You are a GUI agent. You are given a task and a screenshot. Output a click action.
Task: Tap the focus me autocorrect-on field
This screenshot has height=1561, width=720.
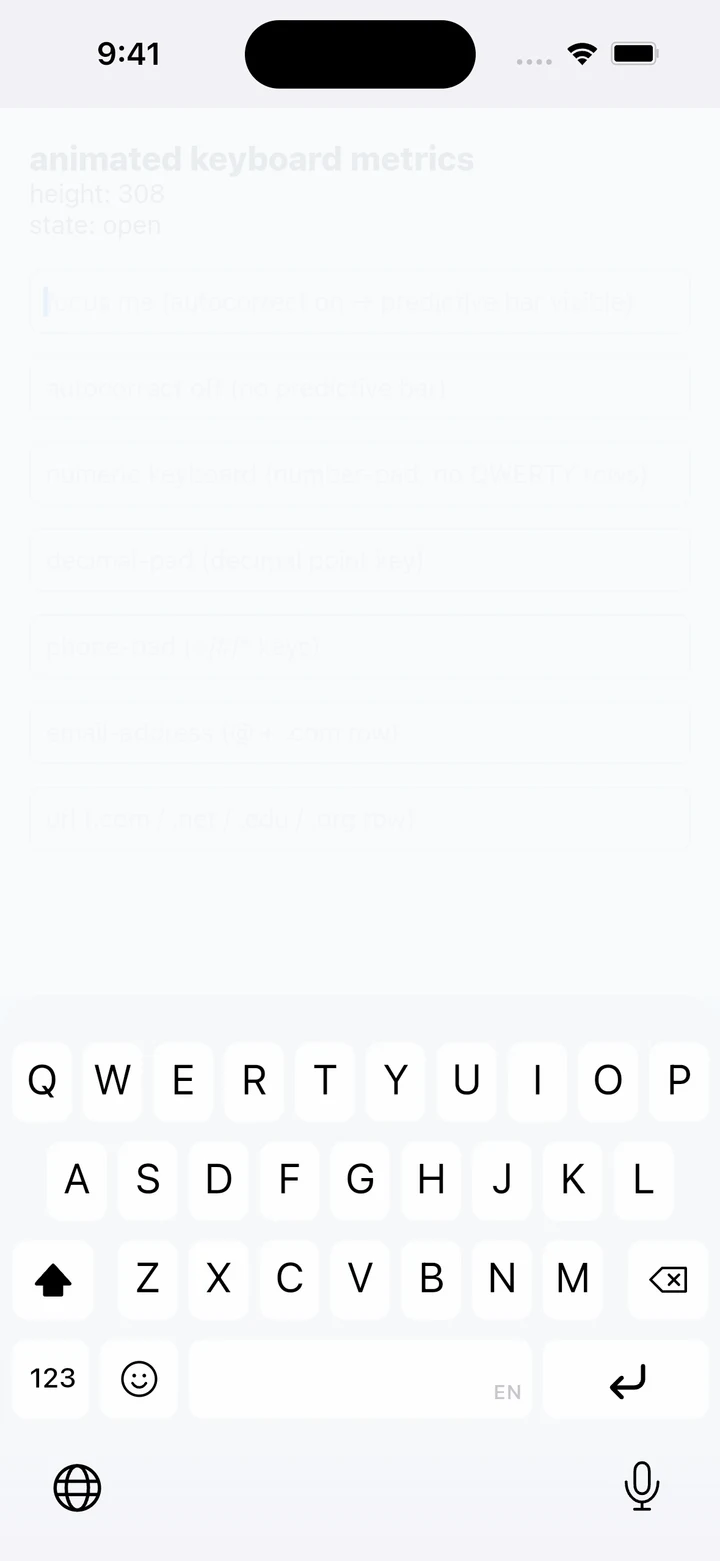(x=360, y=302)
